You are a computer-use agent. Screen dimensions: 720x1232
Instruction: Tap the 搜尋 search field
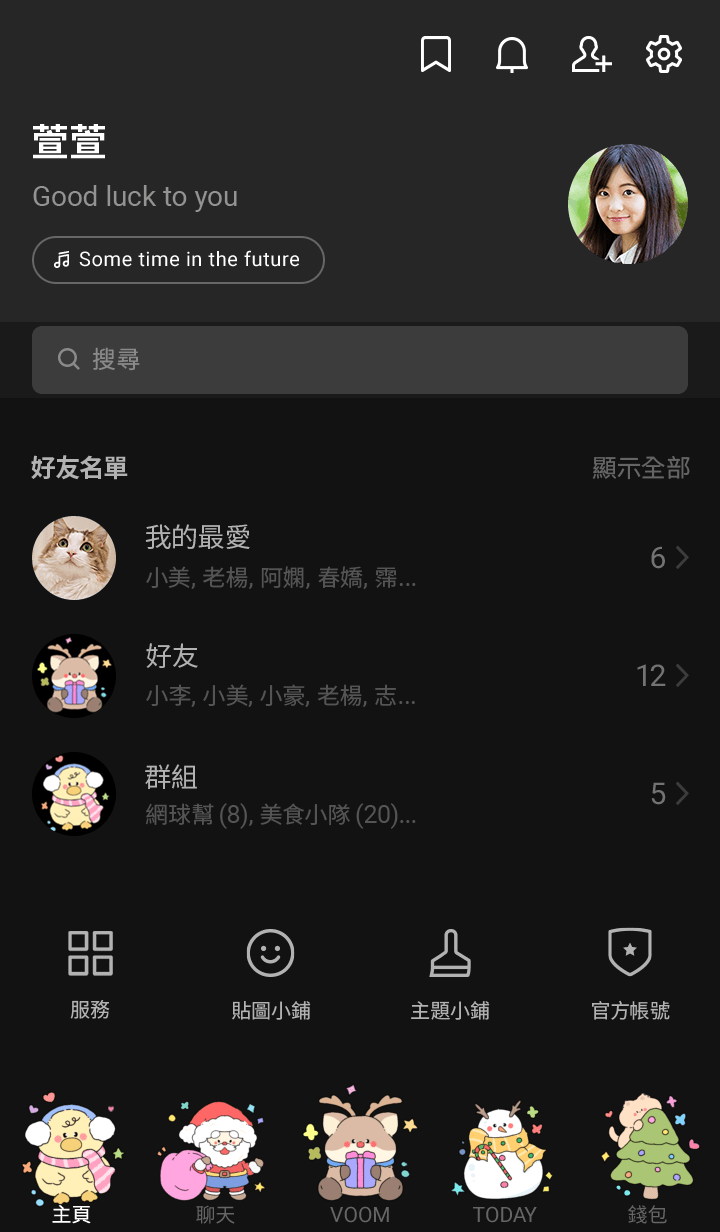click(360, 360)
